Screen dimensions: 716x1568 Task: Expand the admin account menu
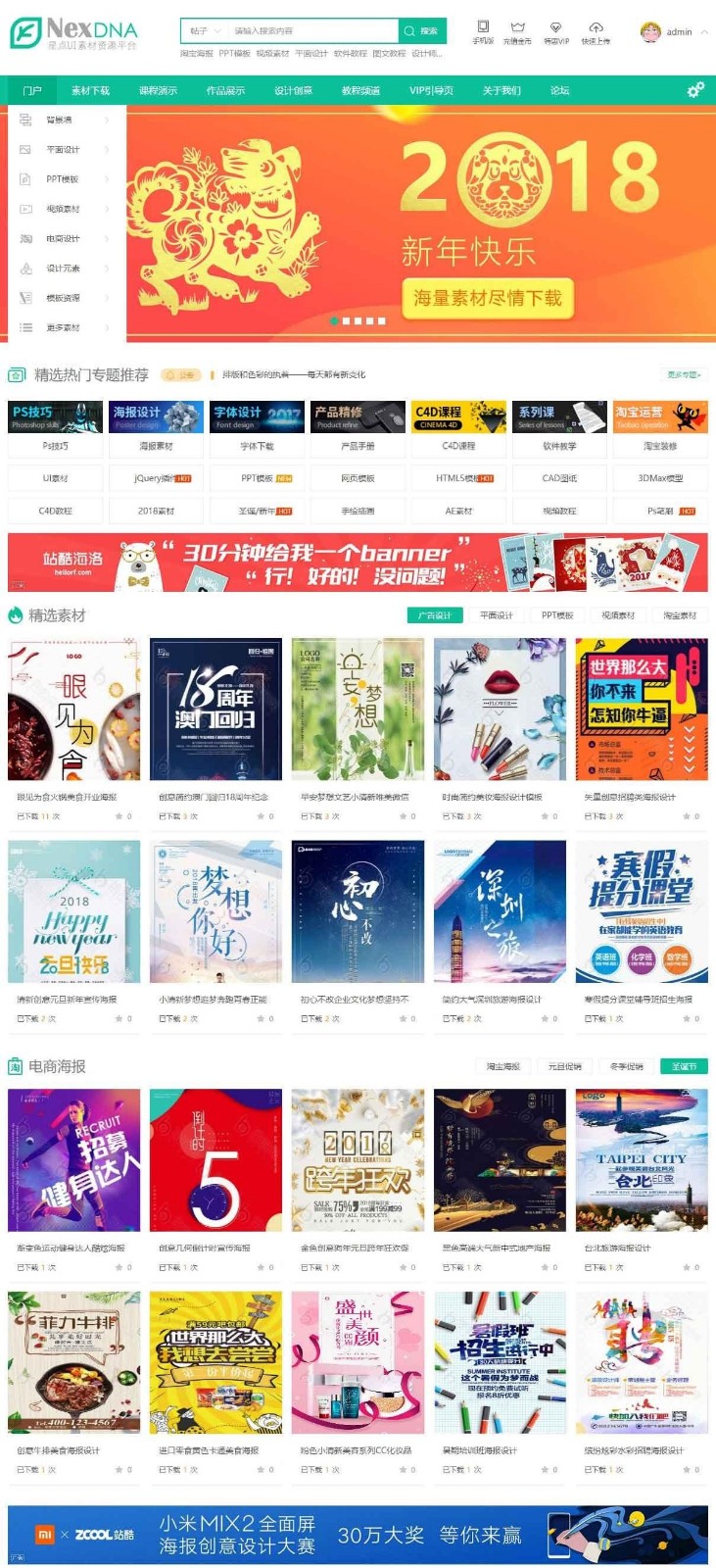pyautogui.click(x=675, y=32)
